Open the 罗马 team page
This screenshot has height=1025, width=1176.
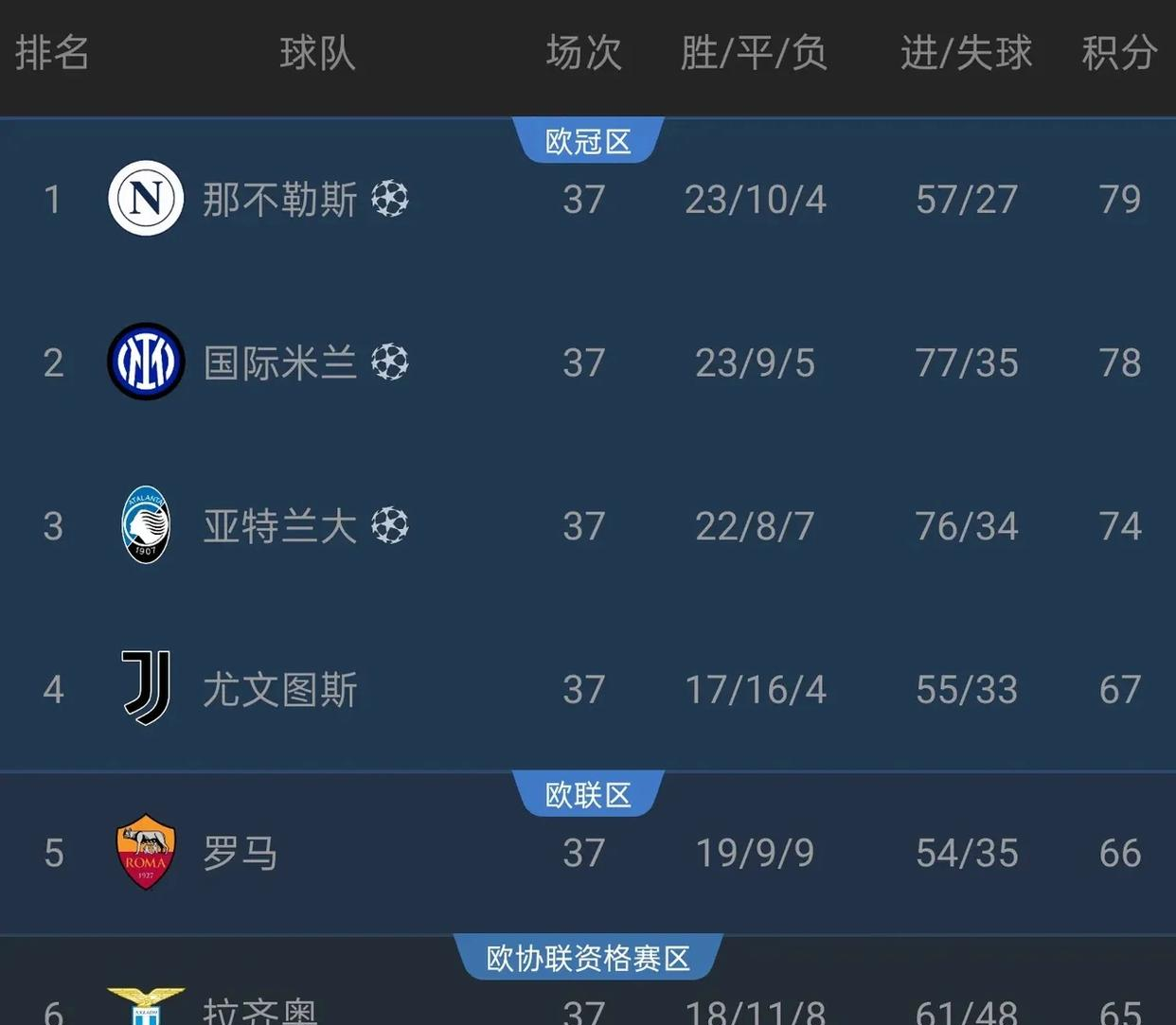click(x=241, y=854)
